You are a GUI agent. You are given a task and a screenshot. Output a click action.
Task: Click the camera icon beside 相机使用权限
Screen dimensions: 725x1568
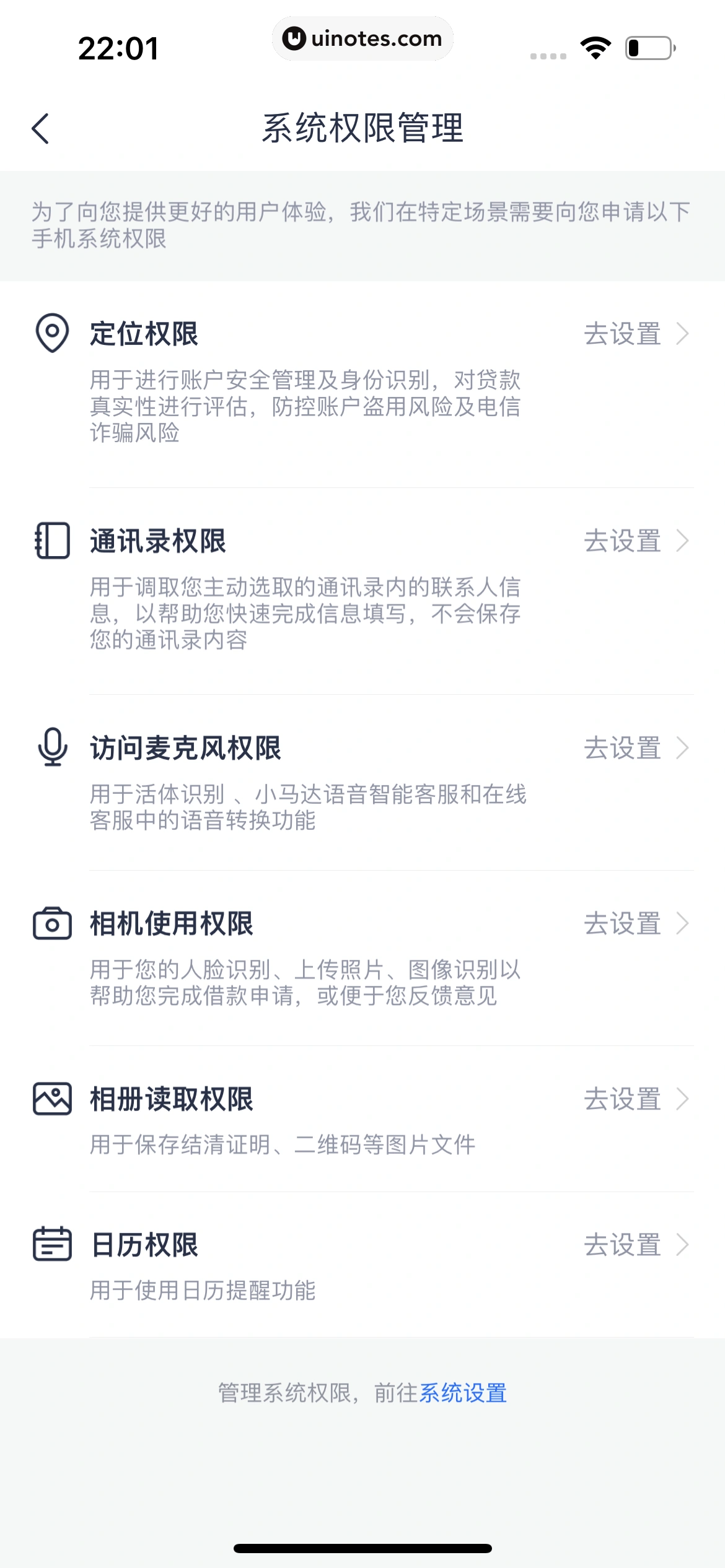coord(51,925)
